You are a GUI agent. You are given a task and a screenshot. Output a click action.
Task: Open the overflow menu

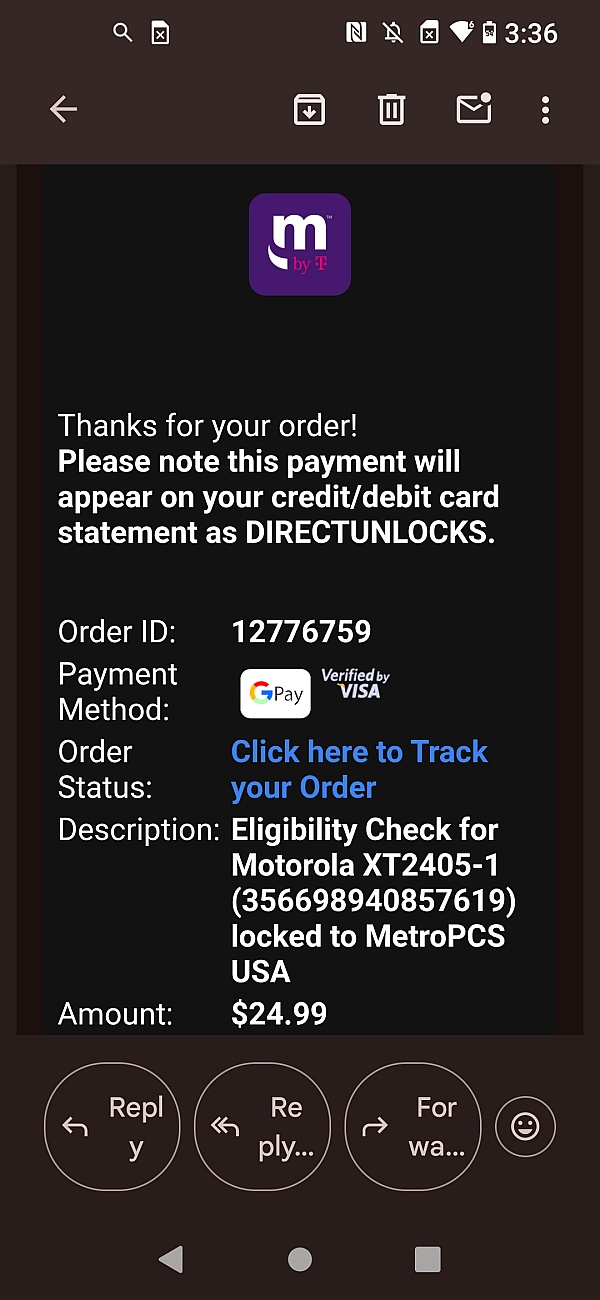point(545,109)
